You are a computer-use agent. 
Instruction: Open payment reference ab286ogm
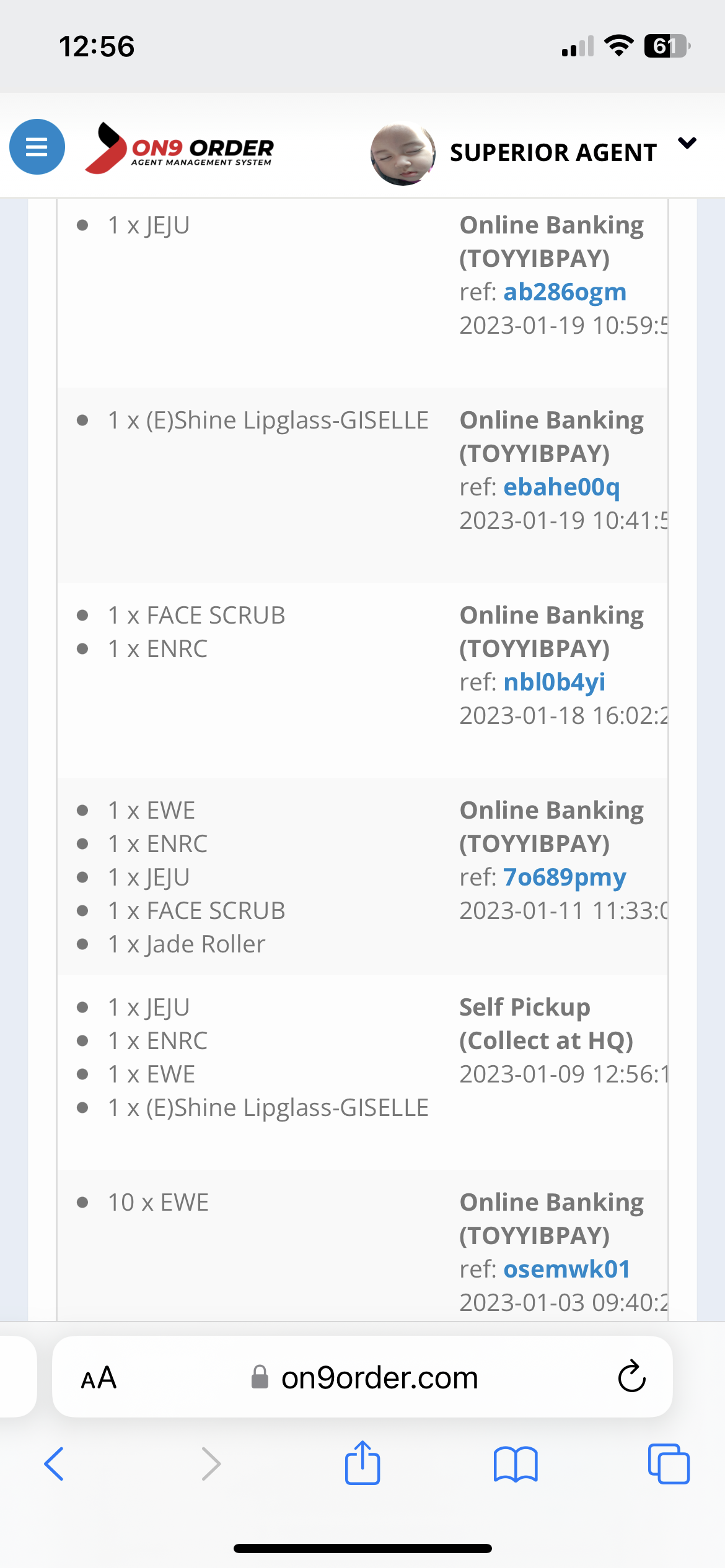[565, 292]
